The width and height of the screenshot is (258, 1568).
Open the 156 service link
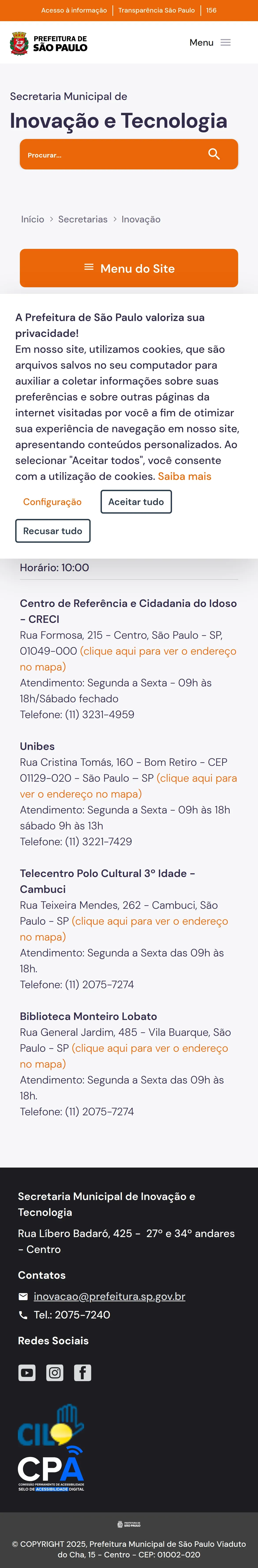tap(211, 10)
